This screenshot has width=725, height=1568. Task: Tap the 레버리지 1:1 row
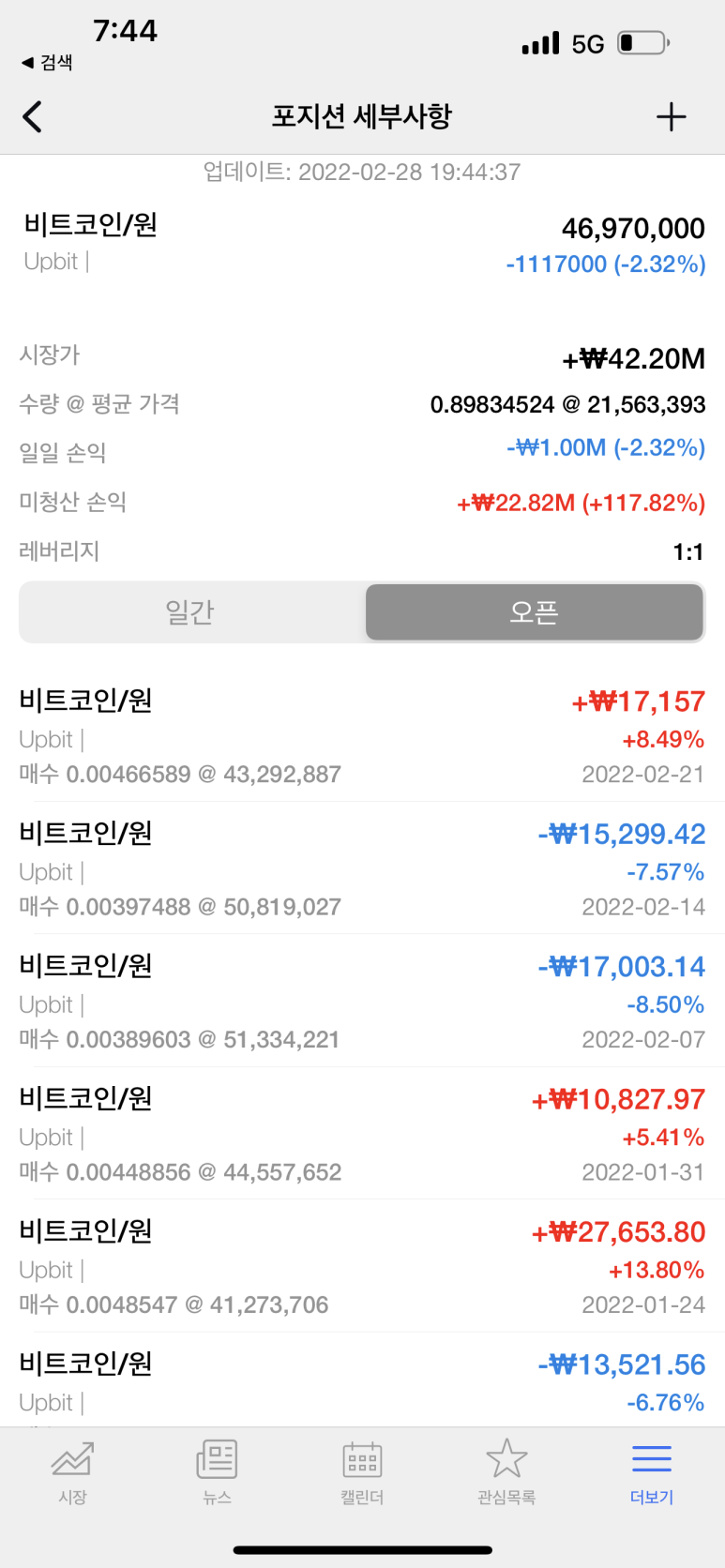[362, 551]
